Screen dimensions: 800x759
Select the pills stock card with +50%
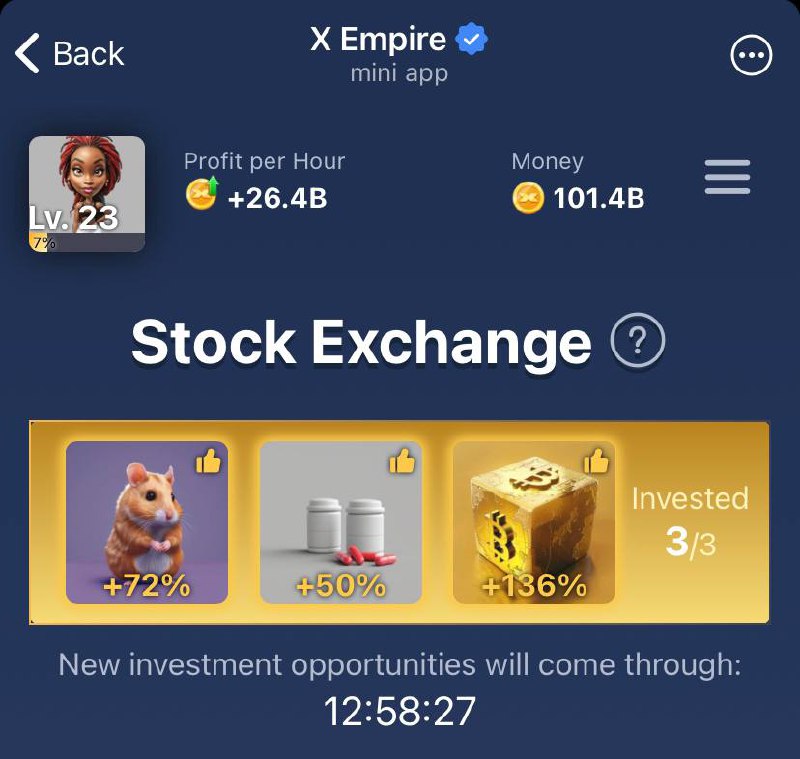coord(341,522)
